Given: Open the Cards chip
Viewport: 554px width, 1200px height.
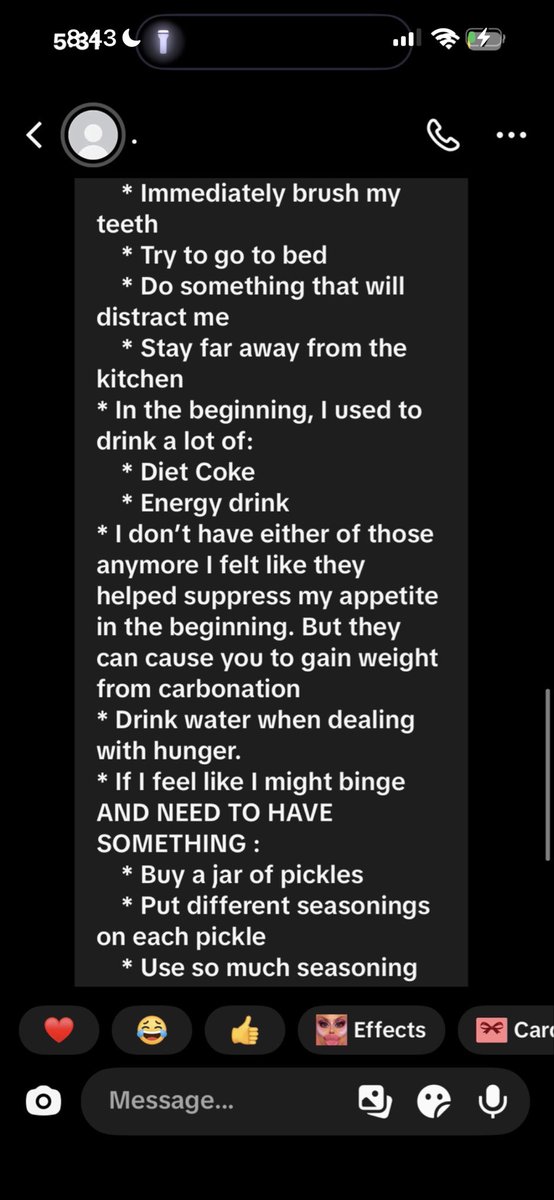Looking at the screenshot, I should pyautogui.click(x=506, y=1030).
